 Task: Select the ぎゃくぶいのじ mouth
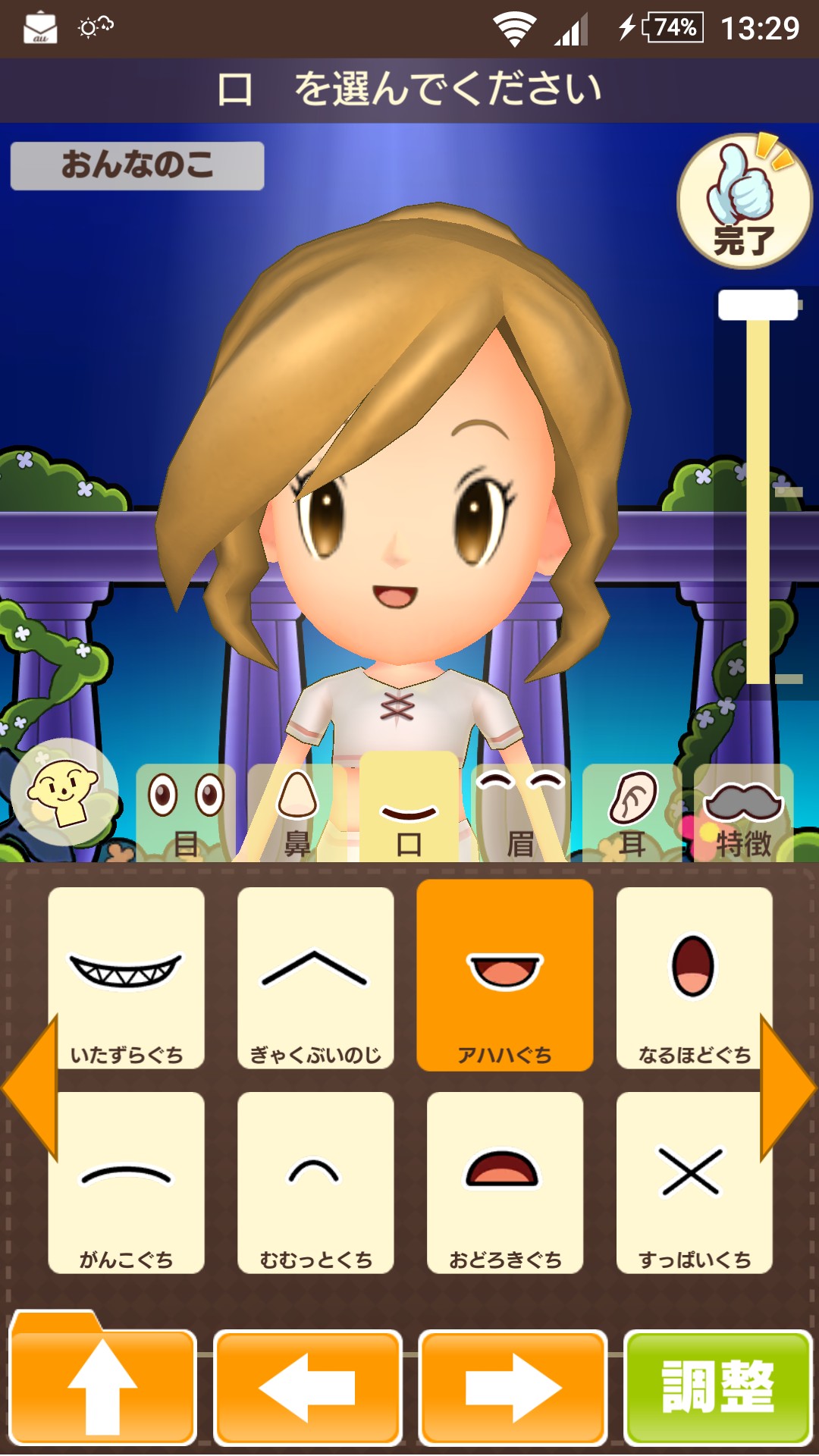[315, 978]
